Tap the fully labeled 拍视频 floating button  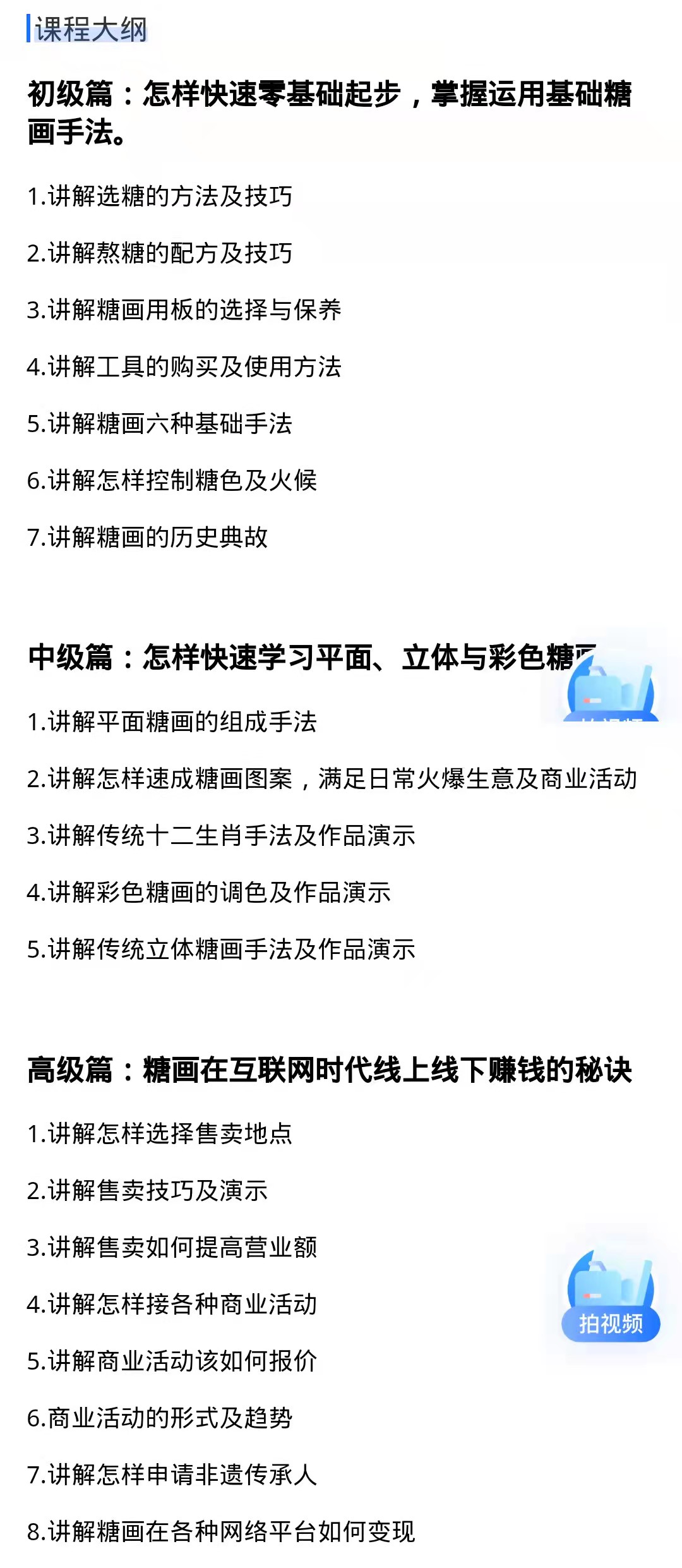pos(611,1296)
